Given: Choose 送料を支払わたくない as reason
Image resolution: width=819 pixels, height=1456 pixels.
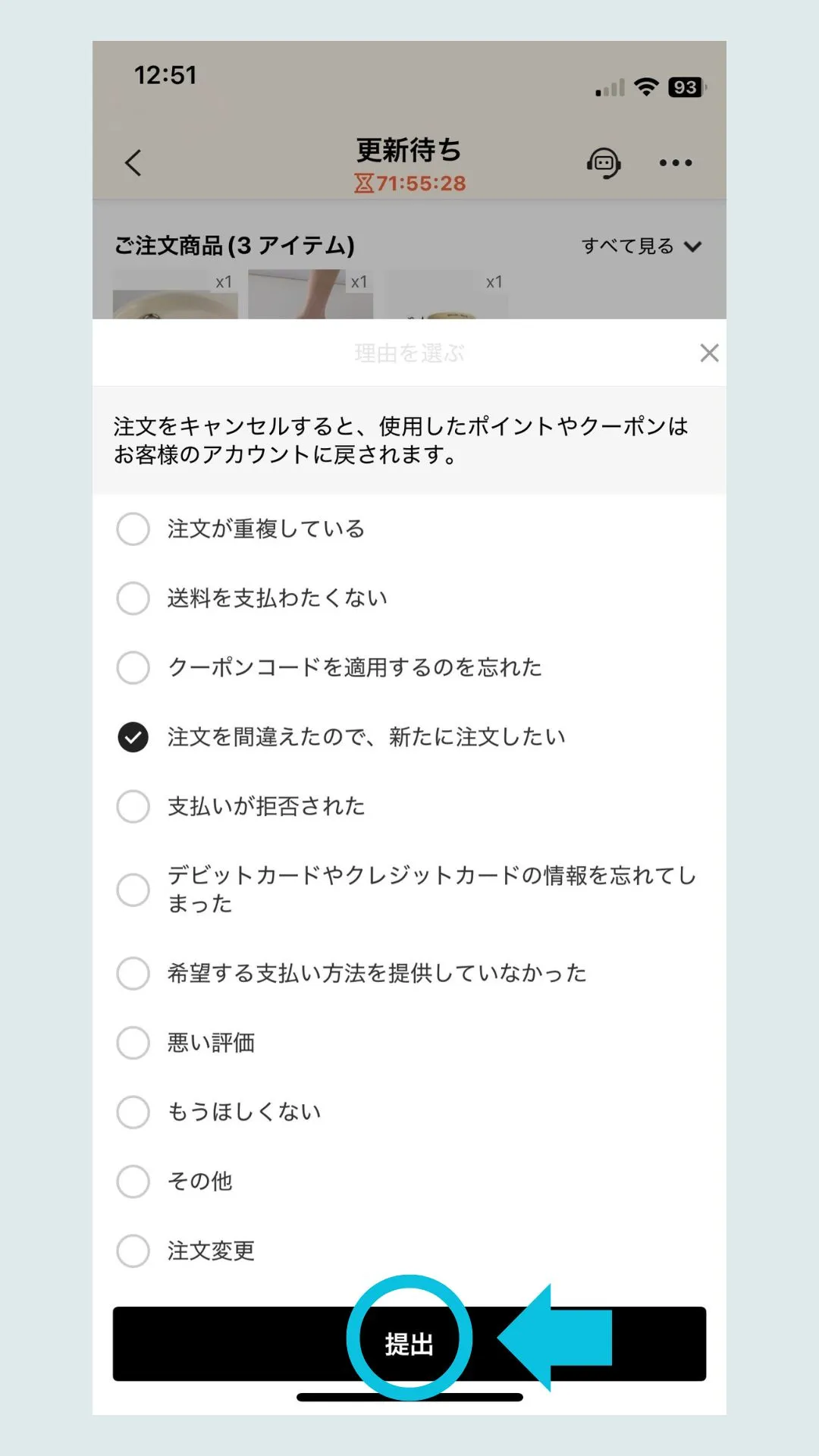Looking at the screenshot, I should coord(133,598).
